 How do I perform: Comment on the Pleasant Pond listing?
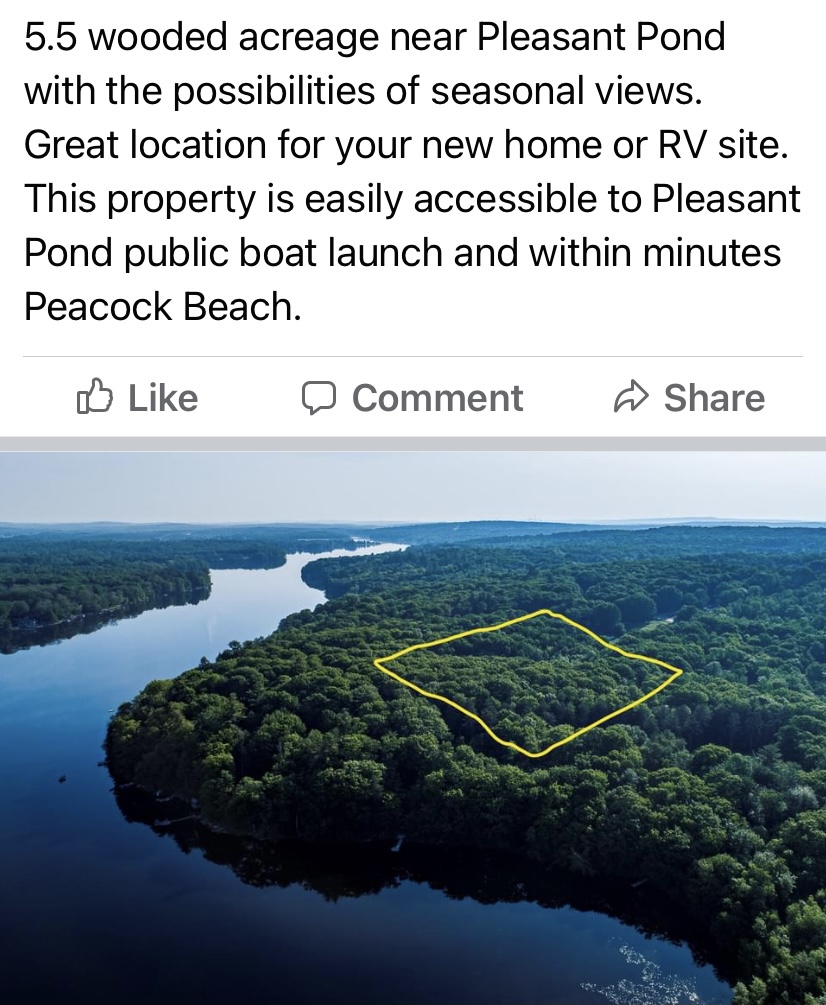(412, 398)
